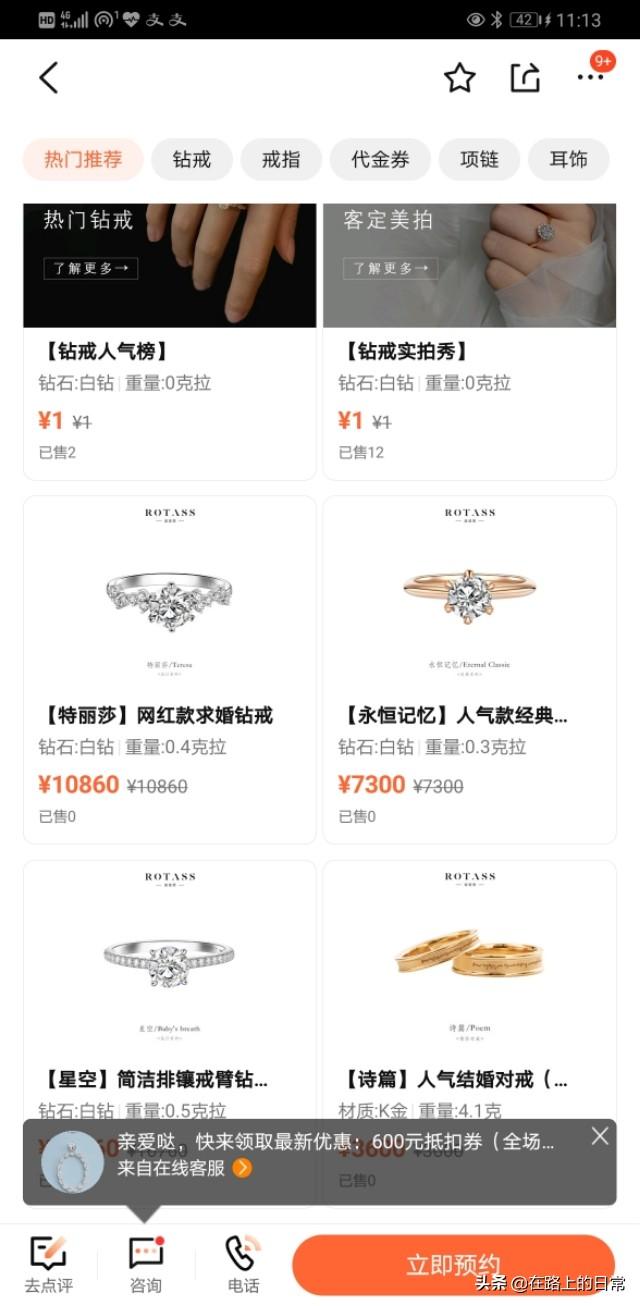Share this shop page
Image resolution: width=640 pixels, height=1306 pixels.
pos(525,77)
